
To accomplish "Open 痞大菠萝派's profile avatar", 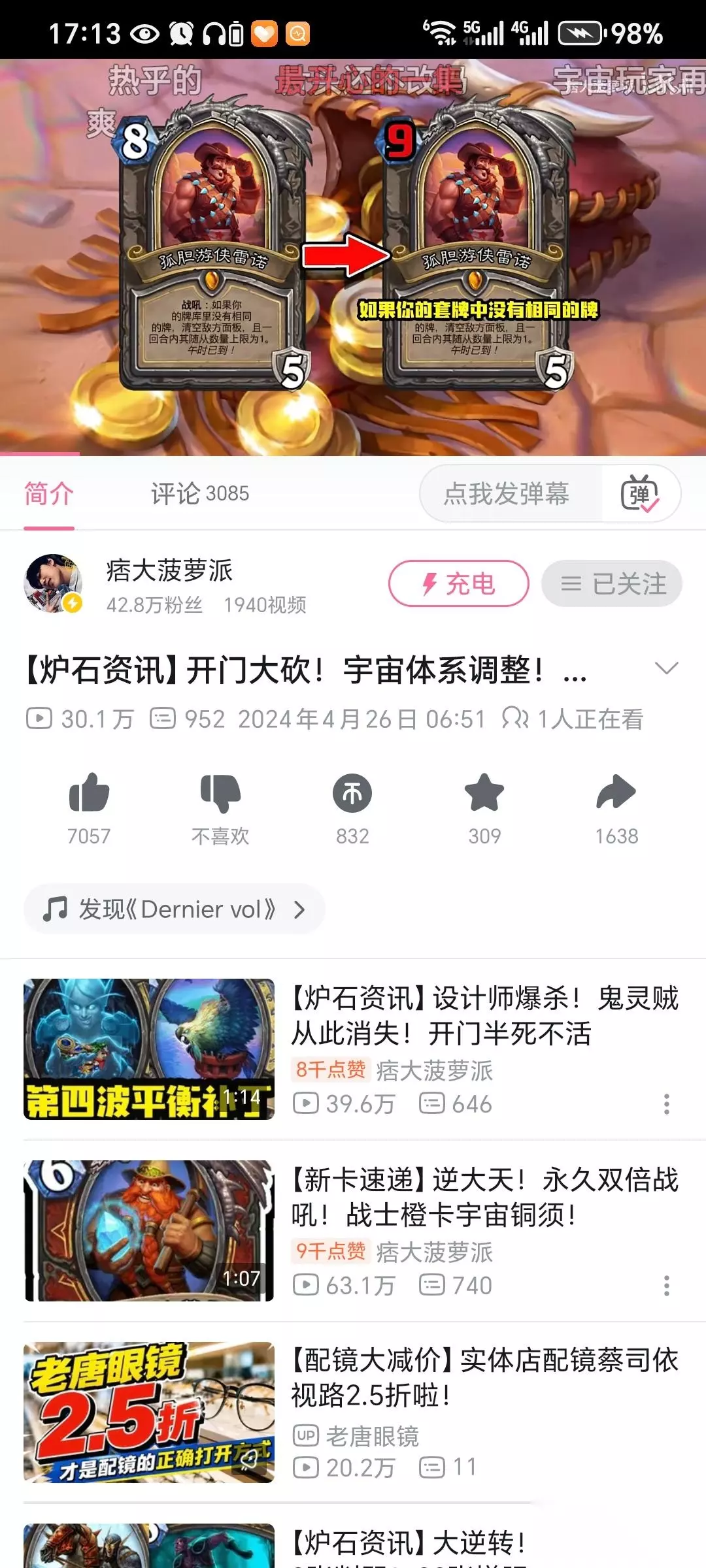I will pos(54,583).
